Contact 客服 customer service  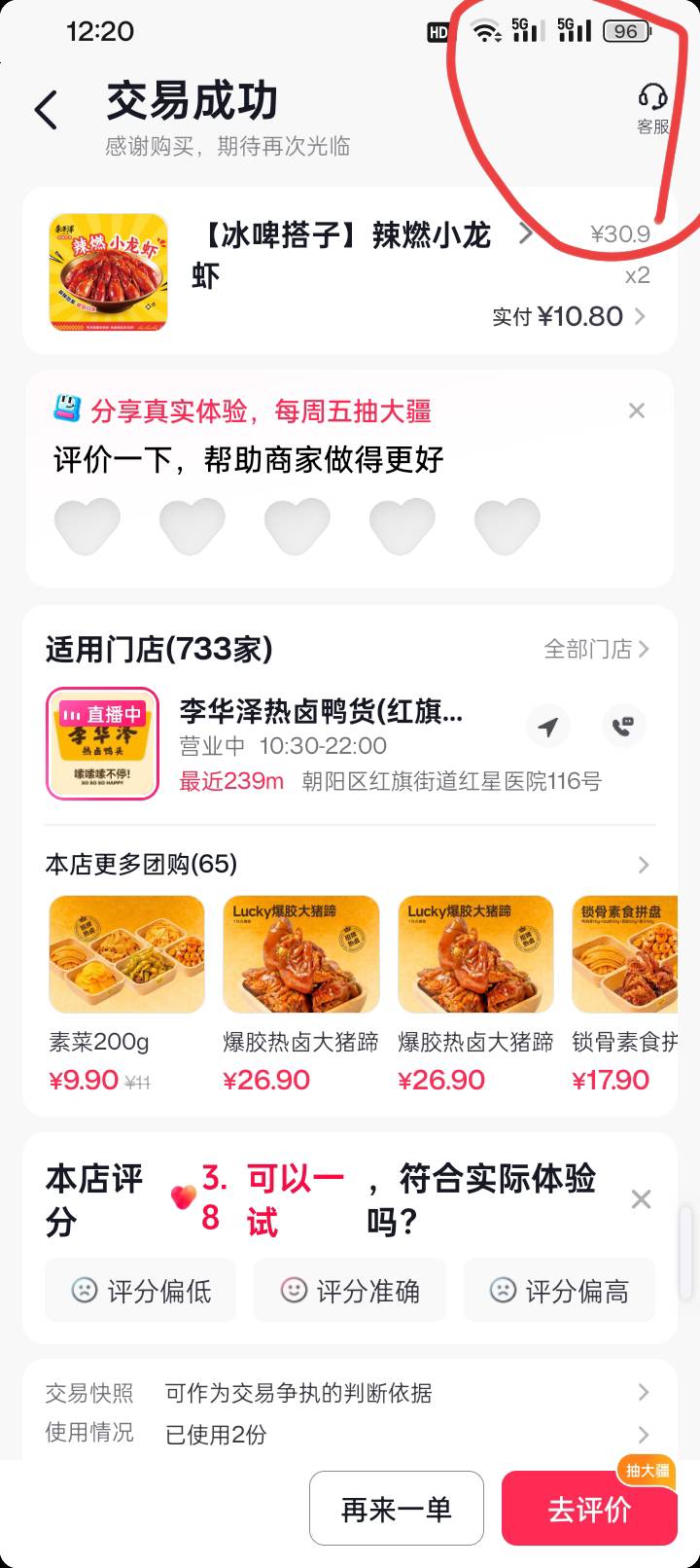(x=652, y=107)
